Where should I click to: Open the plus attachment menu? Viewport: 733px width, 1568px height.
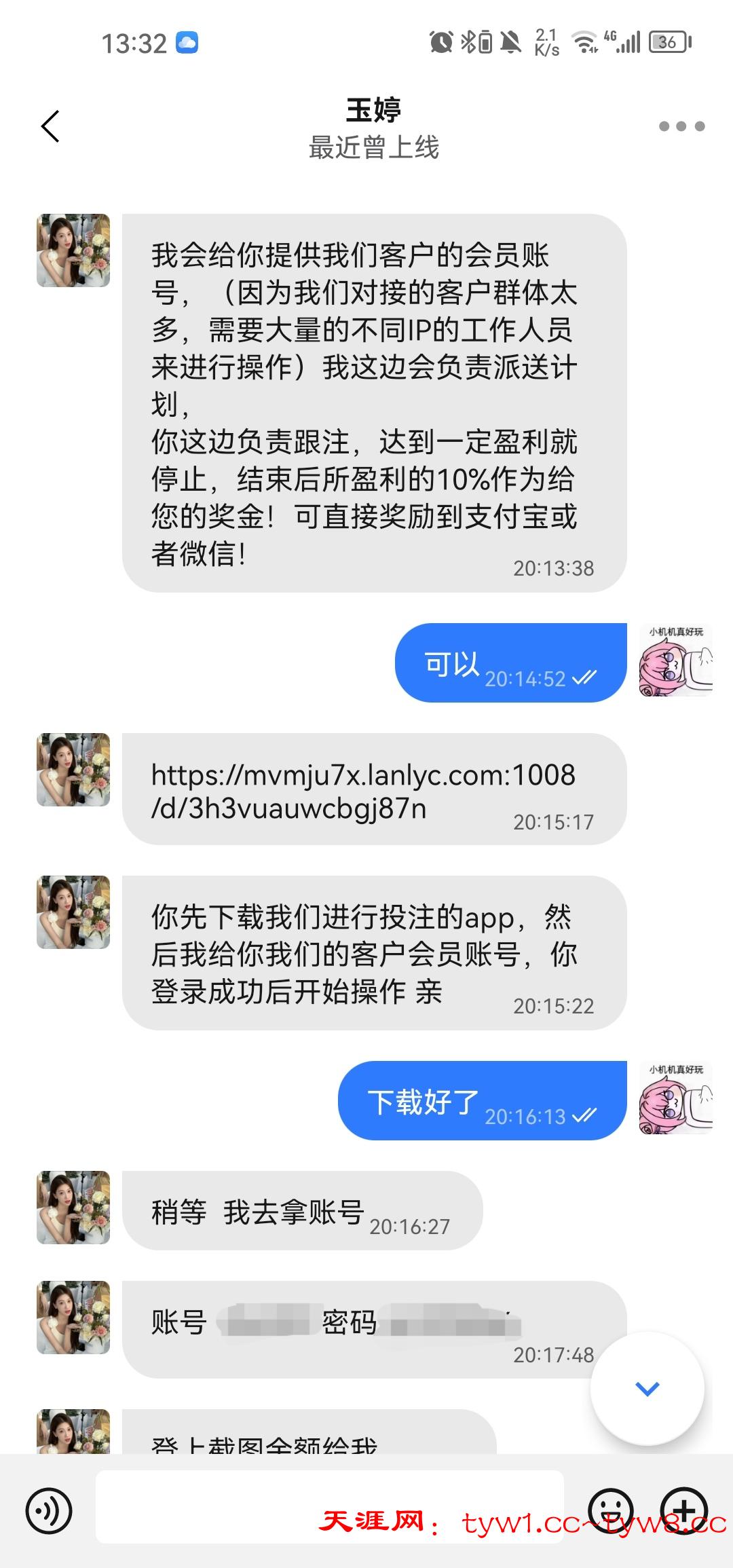pyautogui.click(x=684, y=1510)
